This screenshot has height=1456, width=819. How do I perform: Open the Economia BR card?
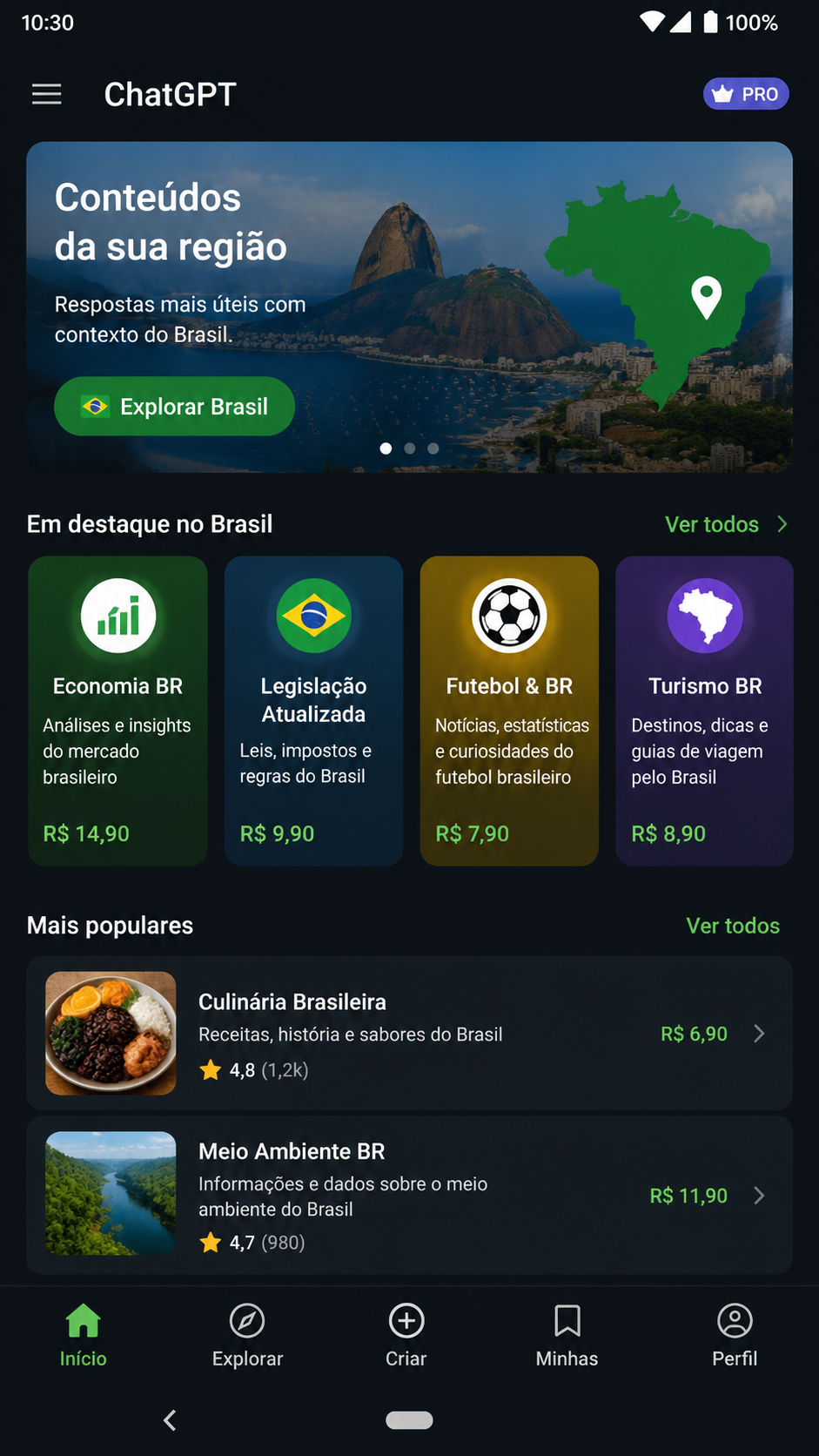[117, 711]
